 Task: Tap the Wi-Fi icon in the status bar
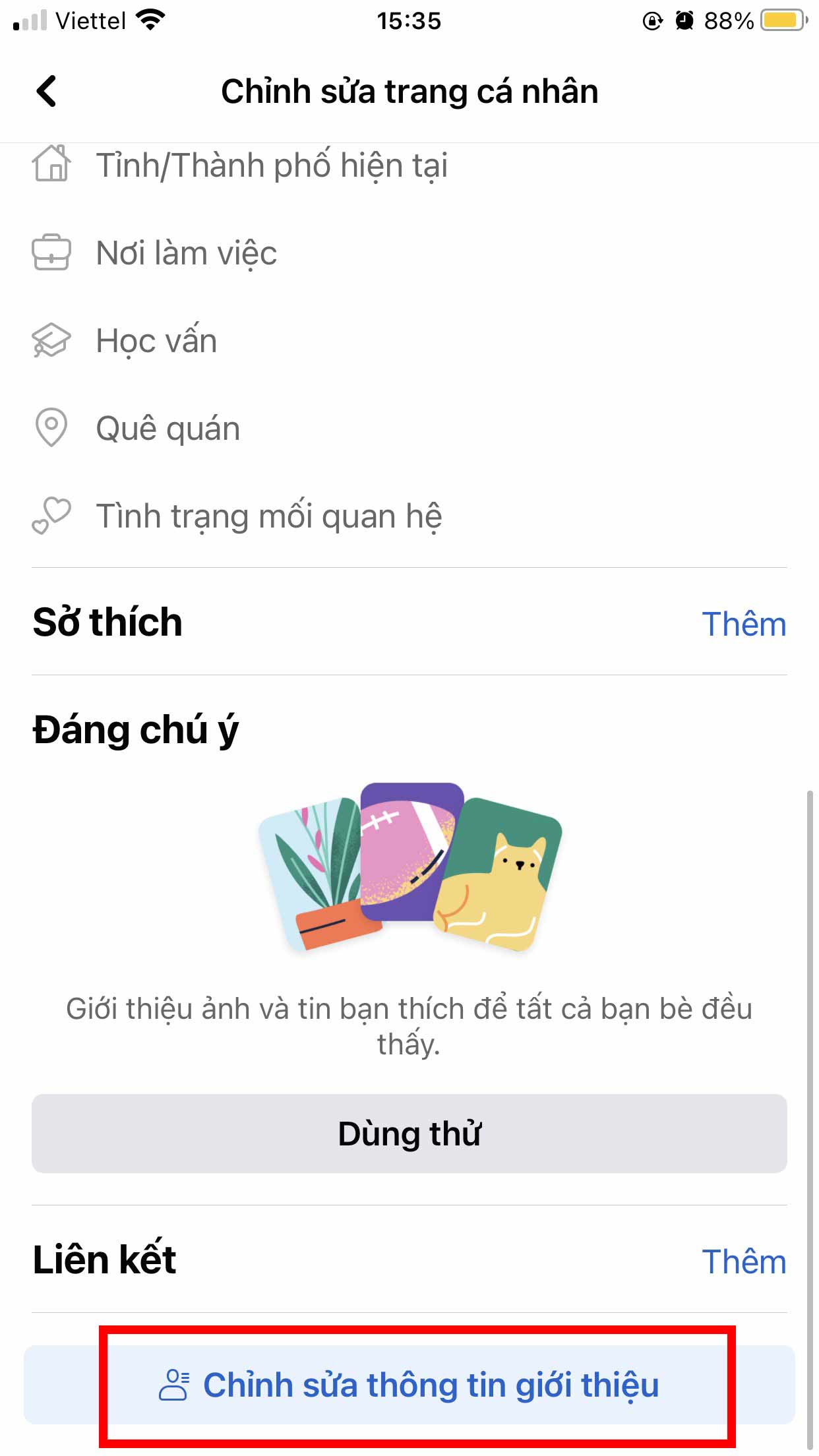coord(148,20)
